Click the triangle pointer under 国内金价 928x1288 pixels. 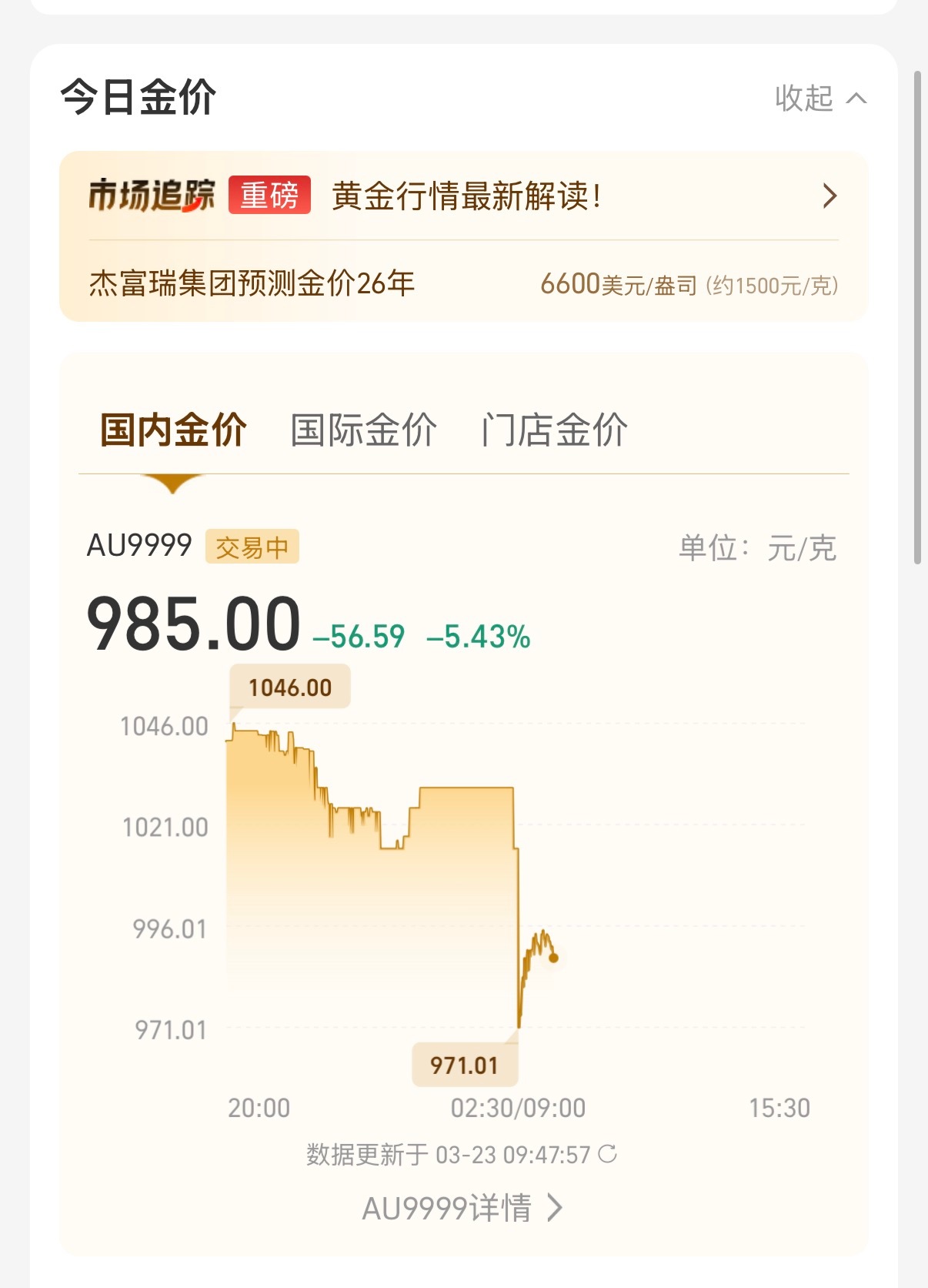(x=175, y=484)
